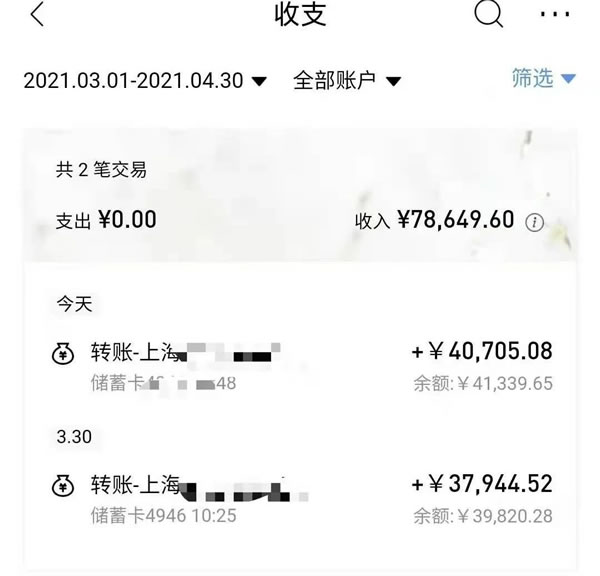This screenshot has width=600, height=576.
Task: Open the +¥40,705.08 transfer record
Action: (300, 365)
